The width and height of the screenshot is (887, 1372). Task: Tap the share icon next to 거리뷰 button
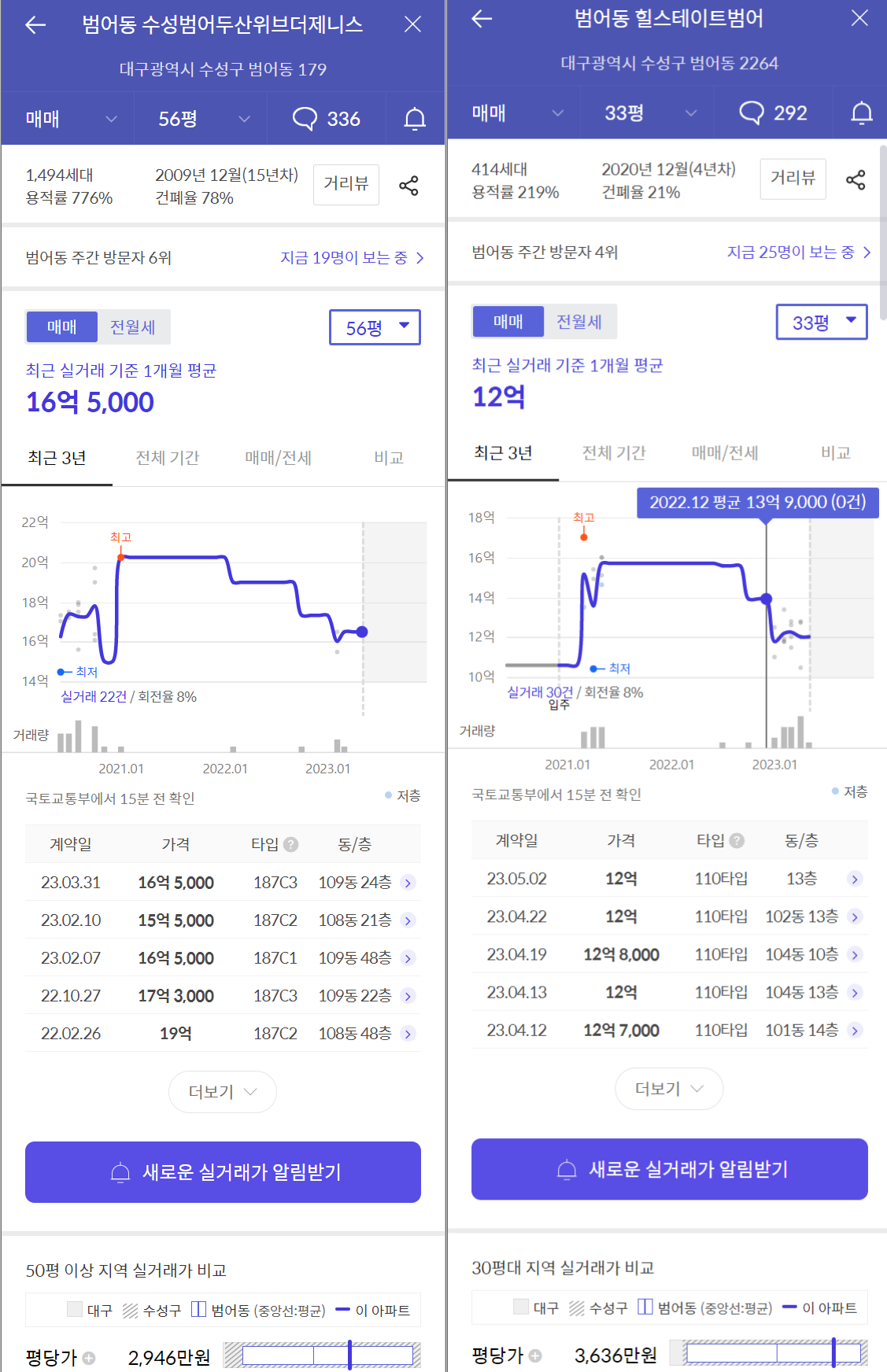pyautogui.click(x=408, y=185)
